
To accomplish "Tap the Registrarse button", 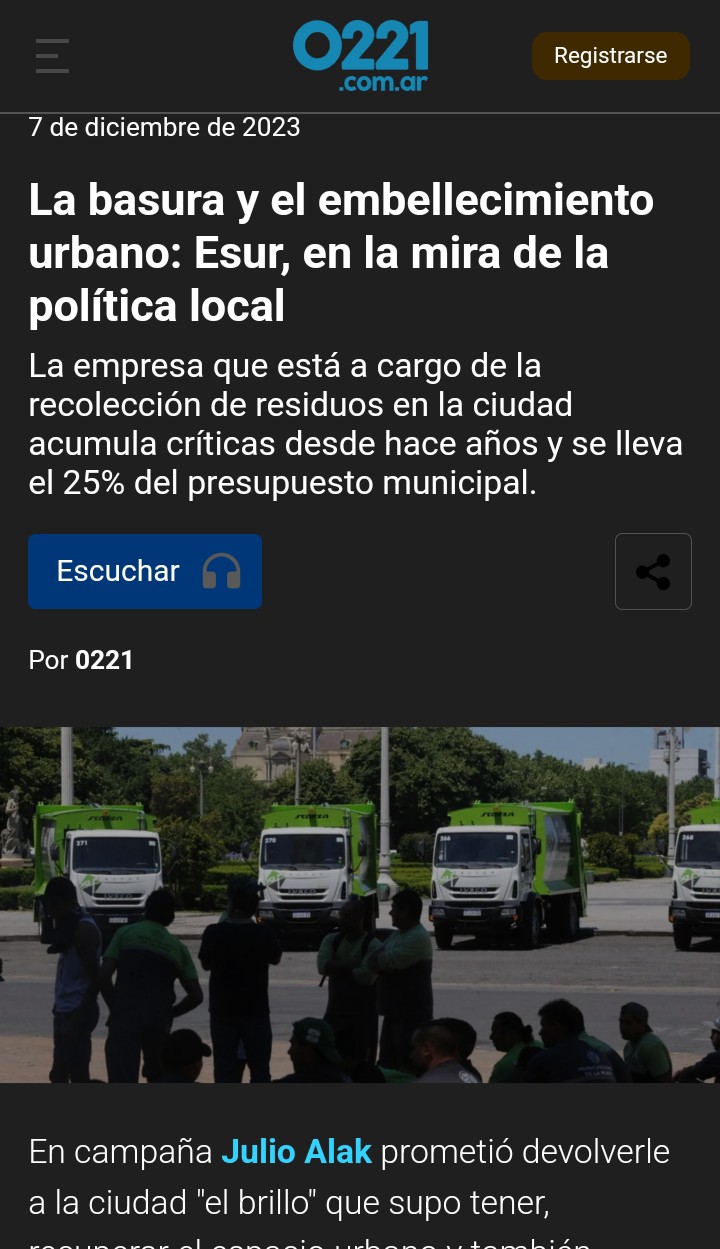I will click(610, 56).
